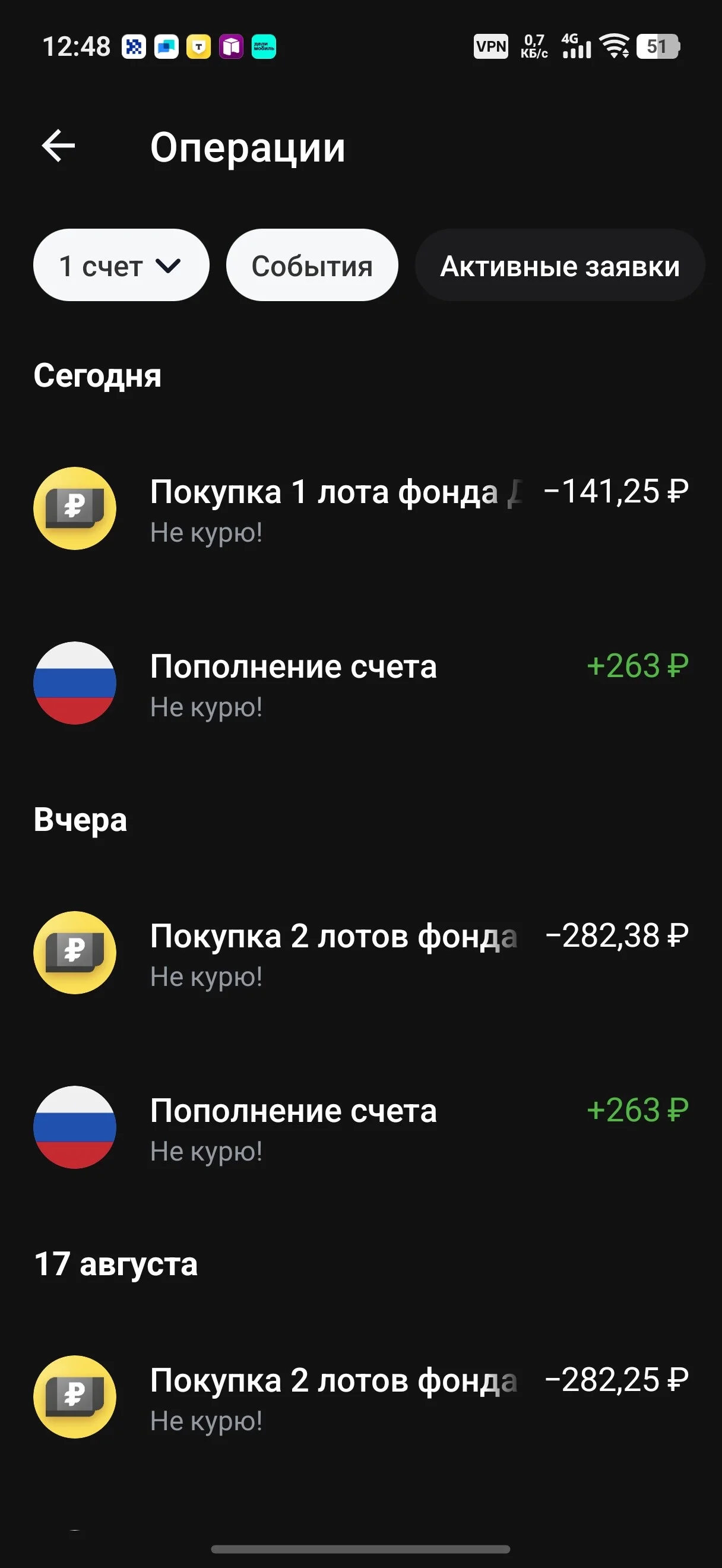Switch to Активные заявки chip
722x1568 pixels.
pyautogui.click(x=559, y=265)
